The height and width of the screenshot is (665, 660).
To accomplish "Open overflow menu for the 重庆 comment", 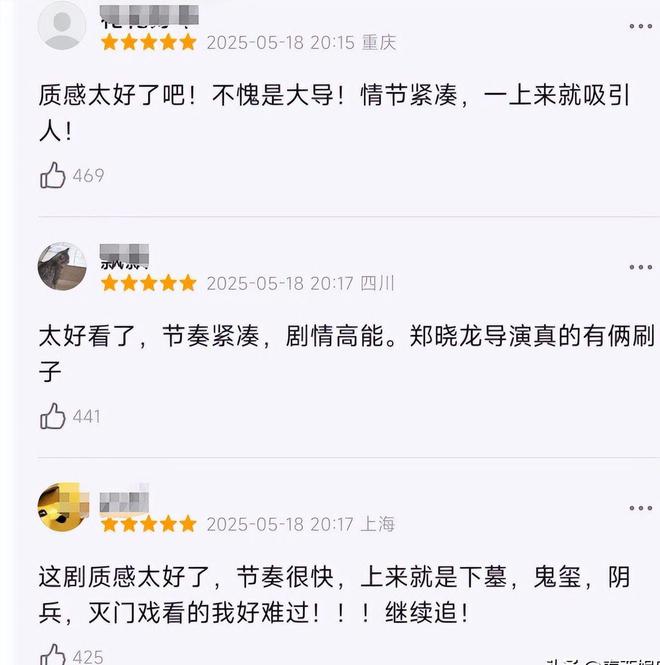I will click(x=640, y=26).
